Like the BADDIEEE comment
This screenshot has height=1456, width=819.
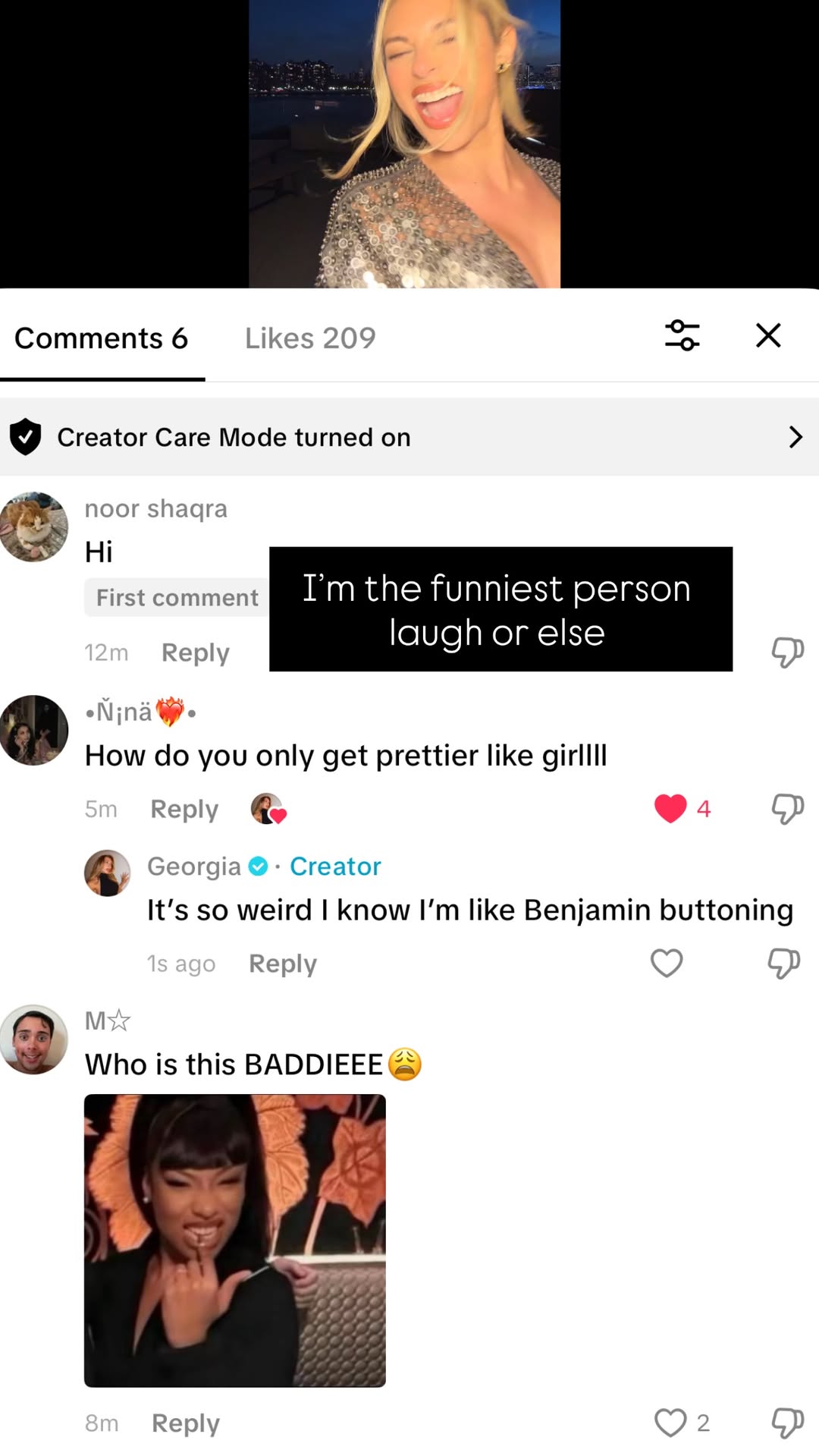click(x=670, y=1423)
